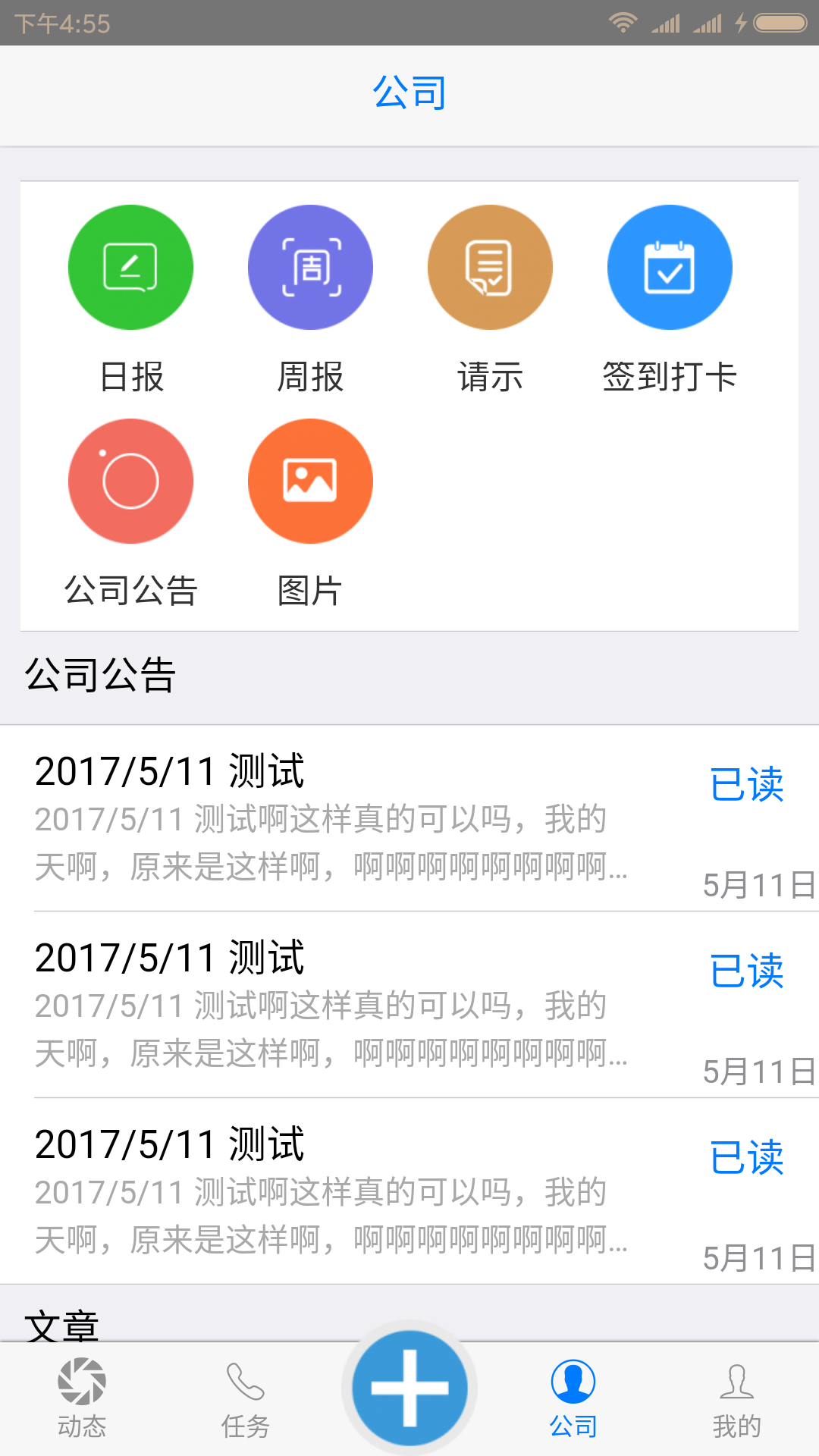Select the 公司 bottom tab
This screenshot has height=1456, width=819.
pos(573,1398)
